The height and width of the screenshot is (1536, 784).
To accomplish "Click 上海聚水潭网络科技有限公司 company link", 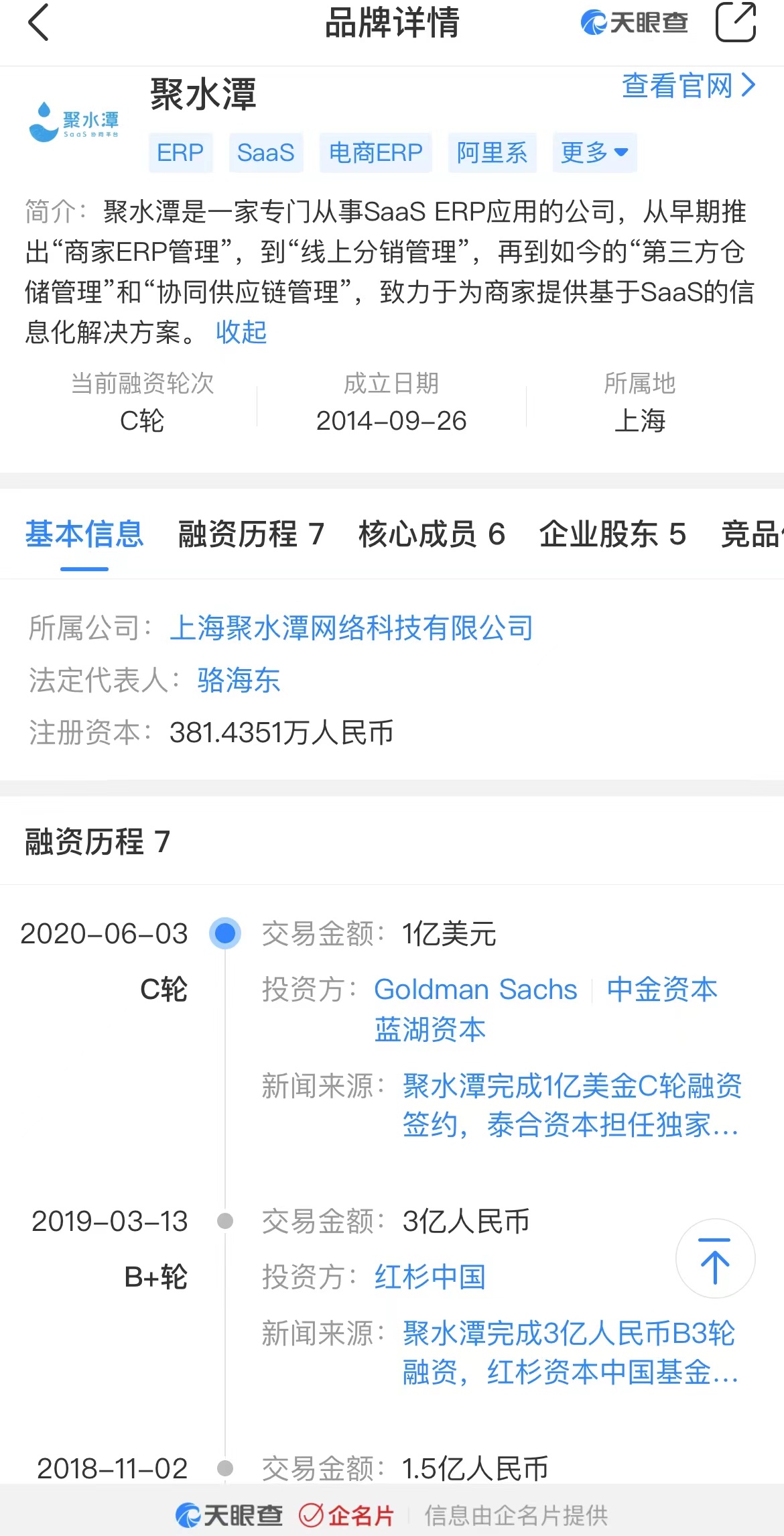I will tap(352, 629).
